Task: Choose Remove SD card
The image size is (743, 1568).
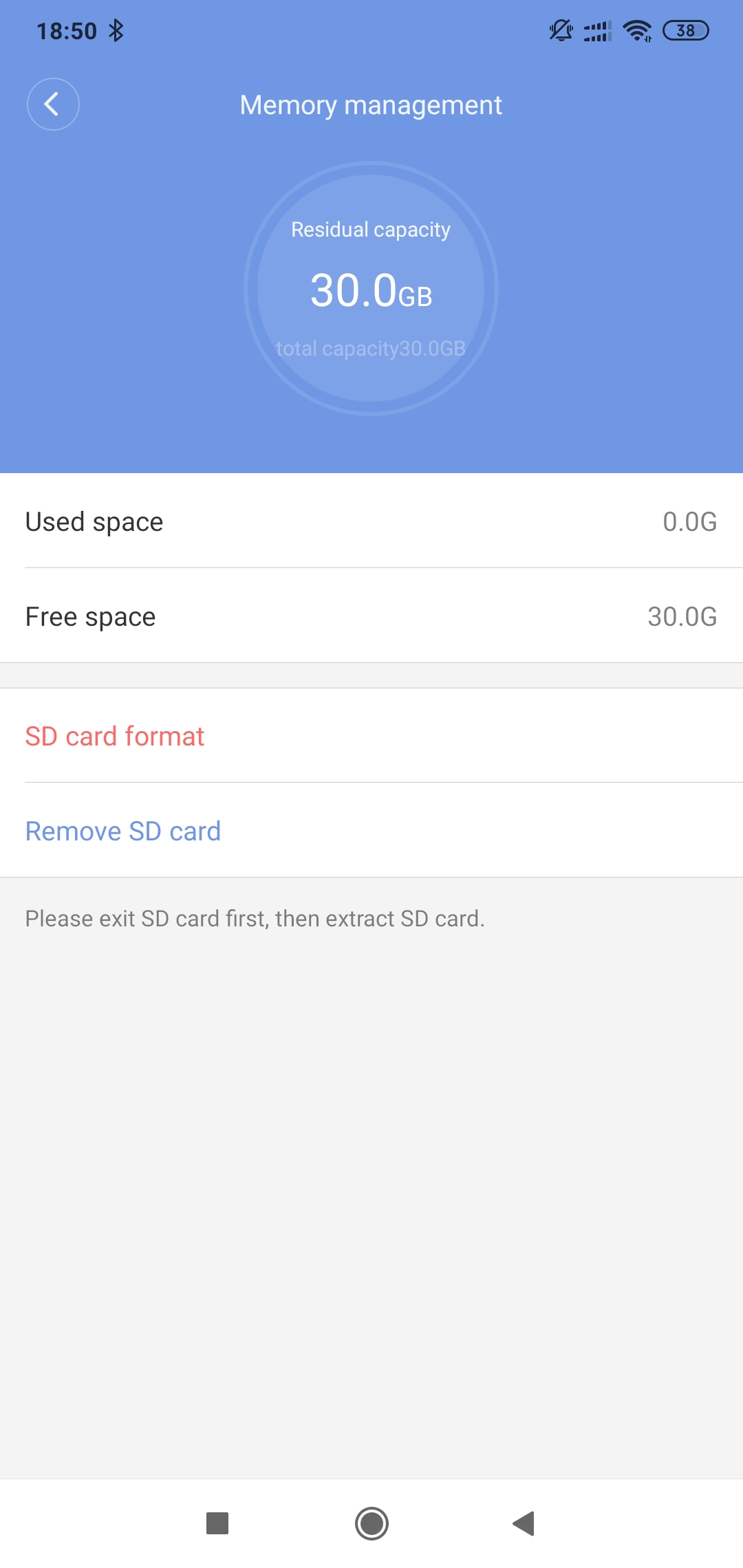Action: (371, 831)
